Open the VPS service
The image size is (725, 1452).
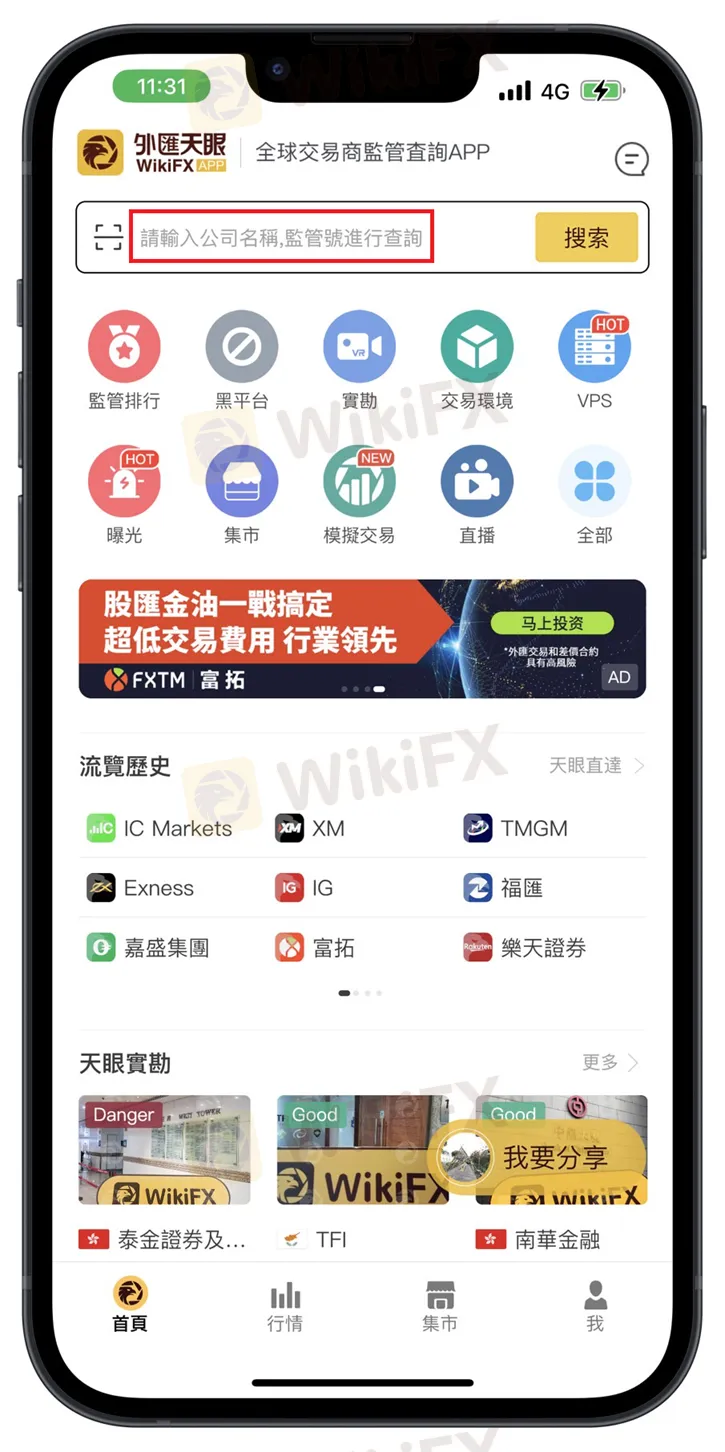594,361
